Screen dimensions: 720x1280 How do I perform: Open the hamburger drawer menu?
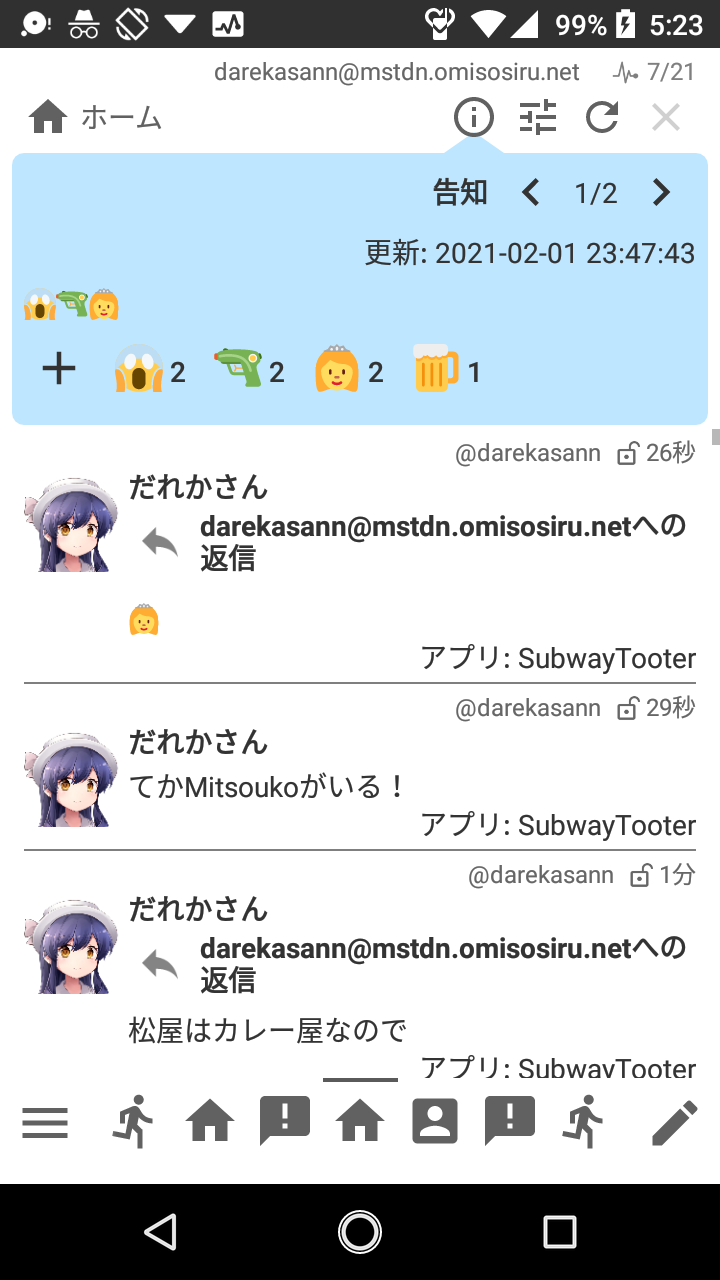(45, 1123)
